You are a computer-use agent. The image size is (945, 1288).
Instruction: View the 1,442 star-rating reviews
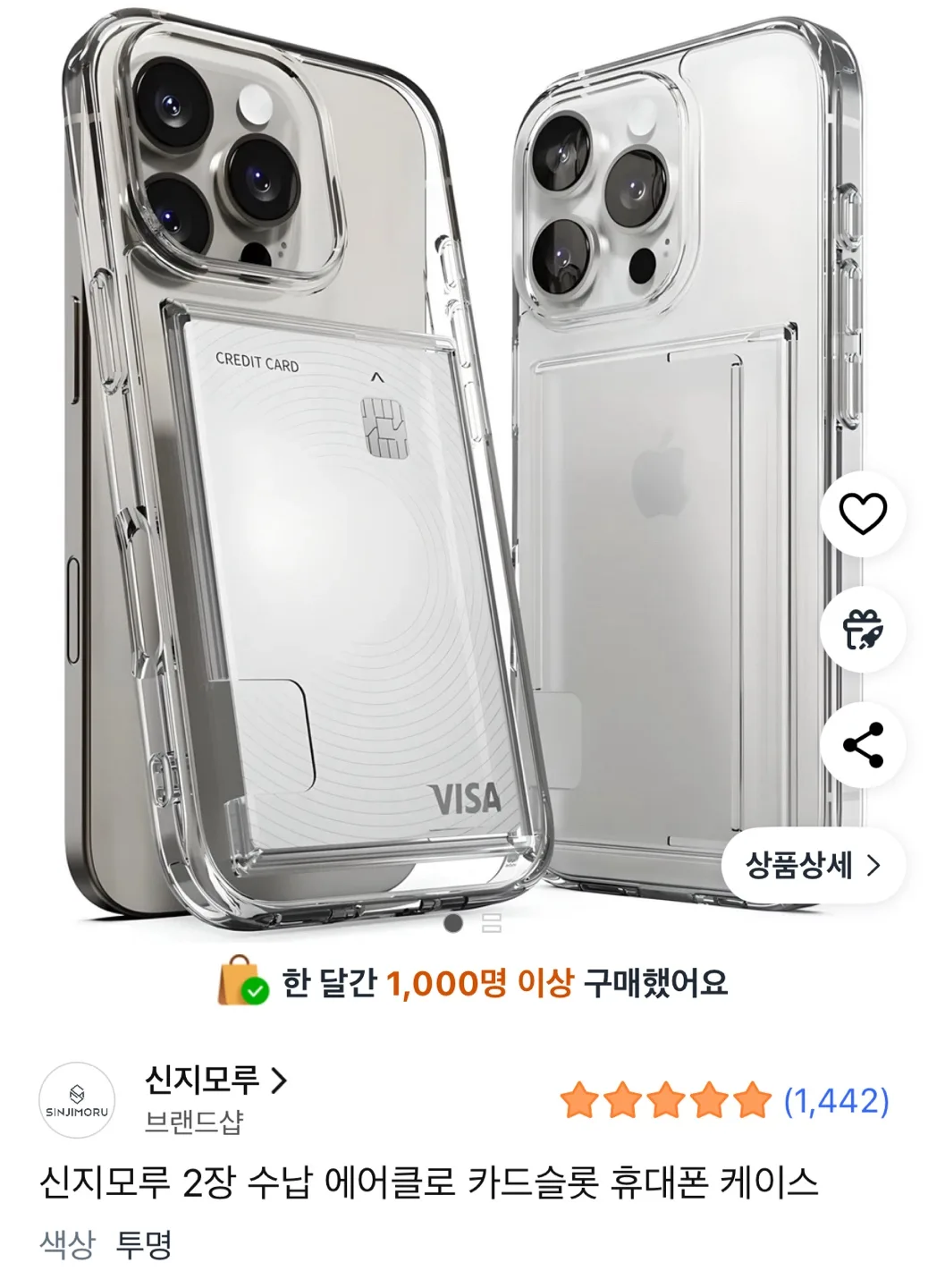[x=724, y=1100]
